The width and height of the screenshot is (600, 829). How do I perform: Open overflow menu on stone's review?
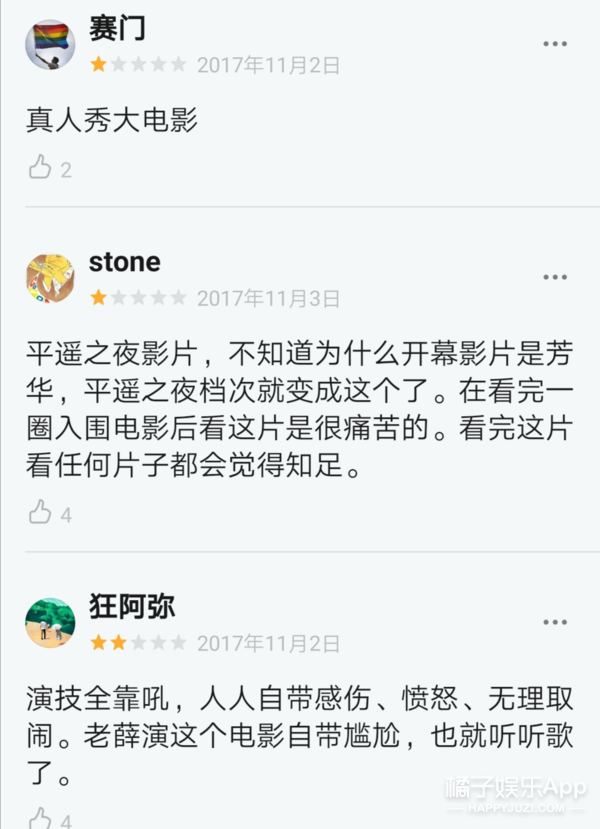(555, 277)
